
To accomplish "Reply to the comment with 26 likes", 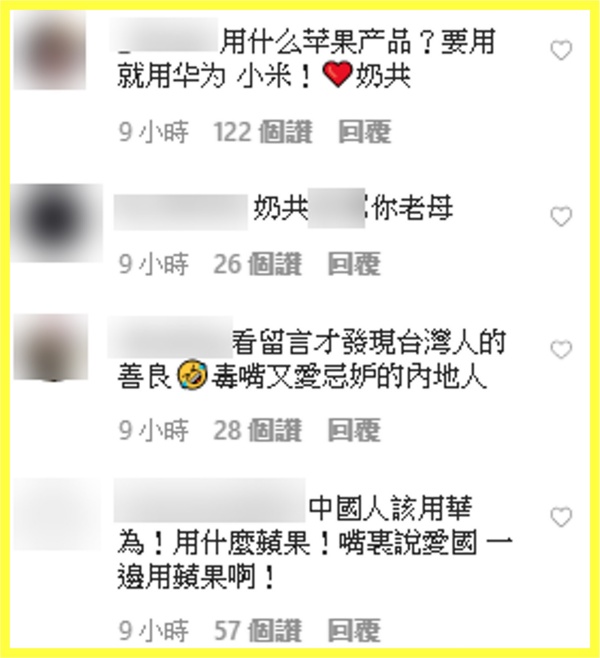I will pyautogui.click(x=355, y=264).
